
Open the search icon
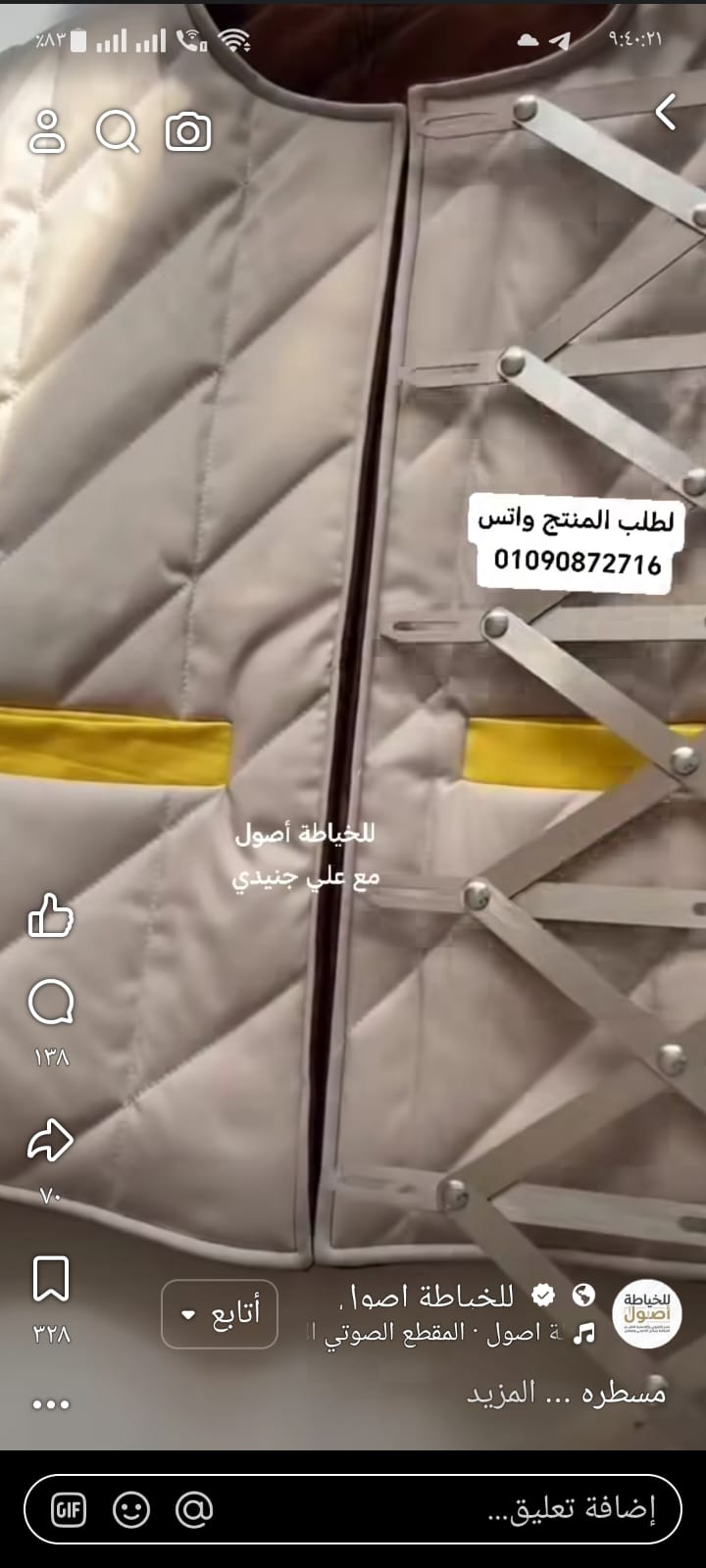[120, 132]
